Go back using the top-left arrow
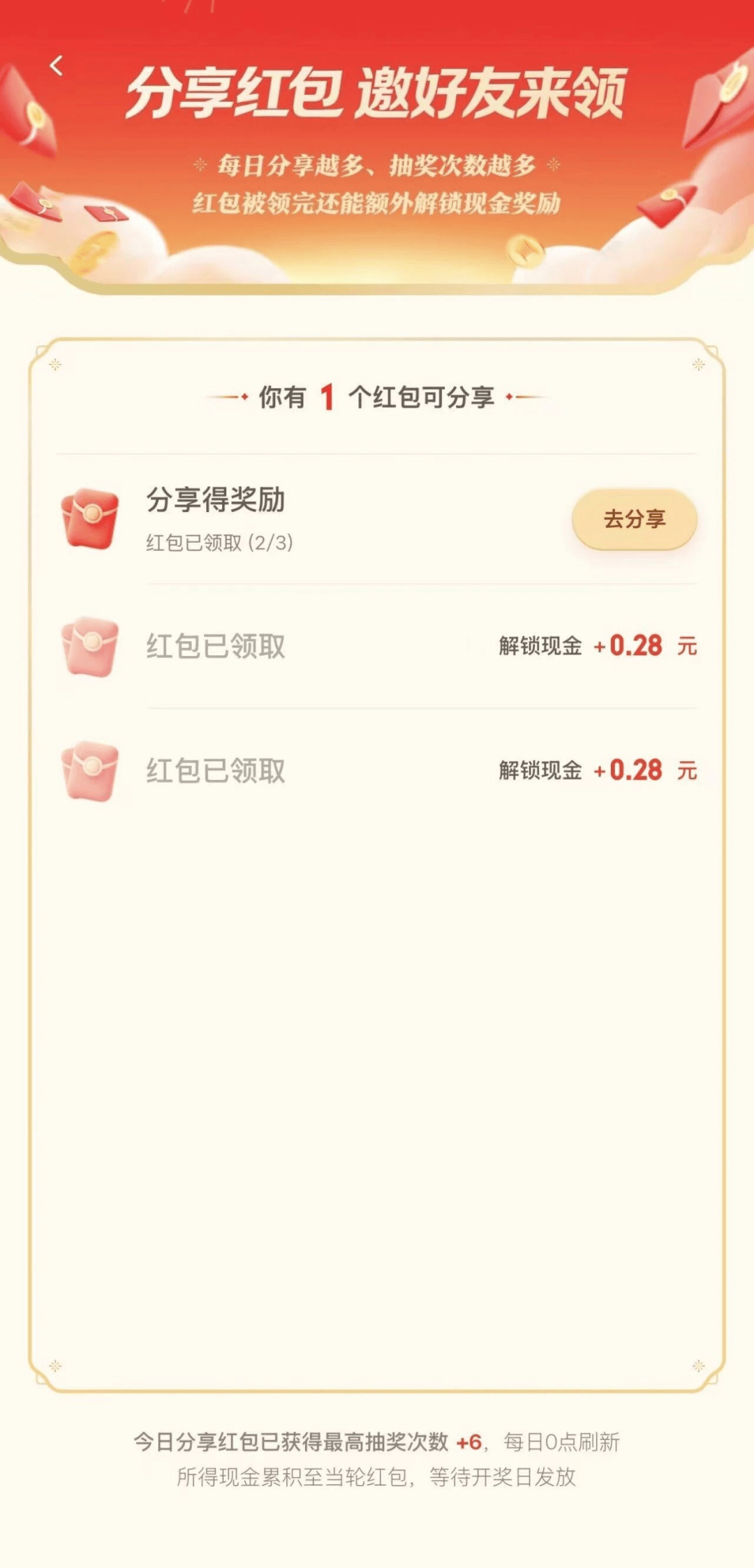 [x=57, y=66]
